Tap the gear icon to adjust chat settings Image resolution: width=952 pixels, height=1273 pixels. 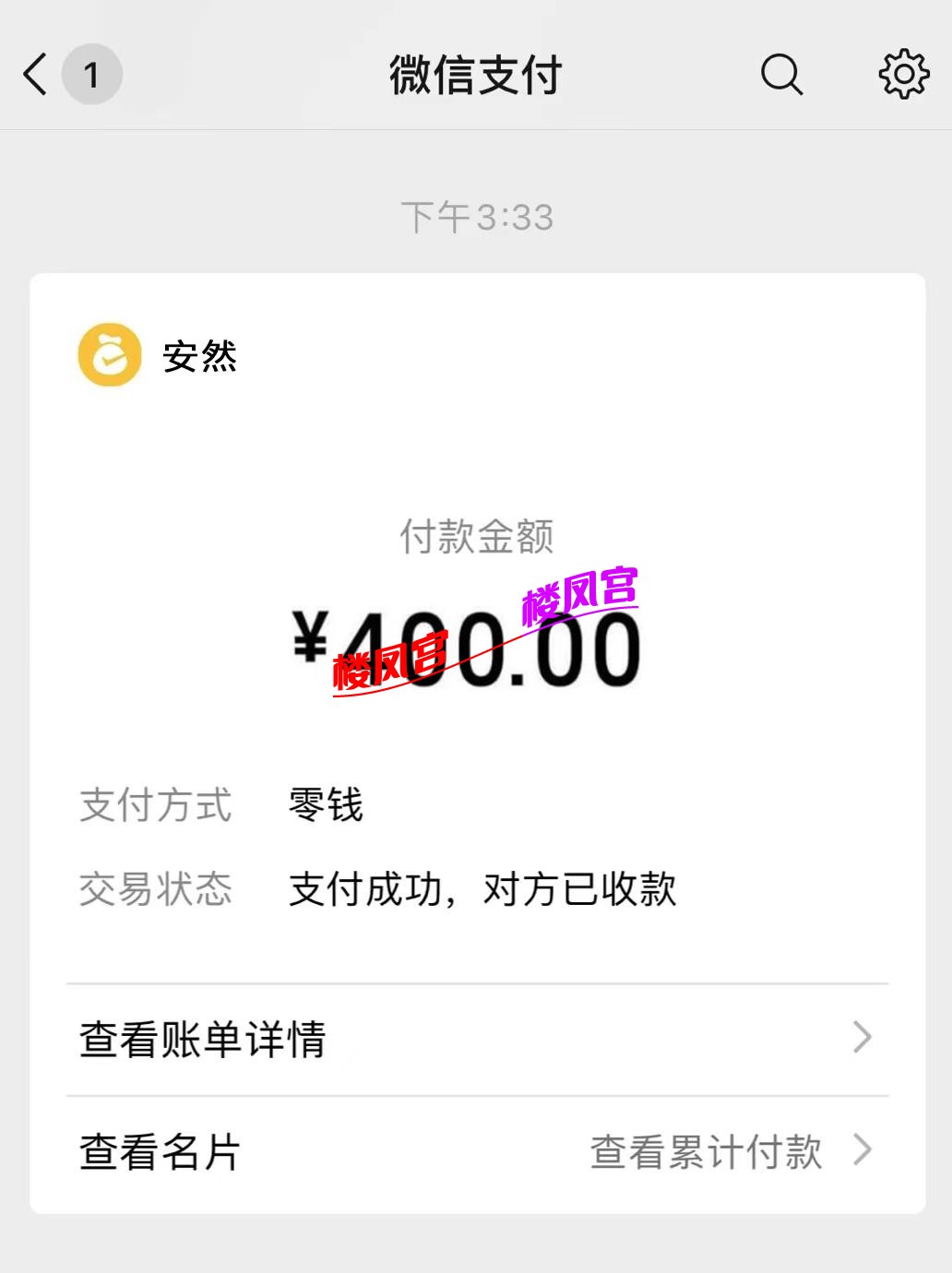[902, 75]
